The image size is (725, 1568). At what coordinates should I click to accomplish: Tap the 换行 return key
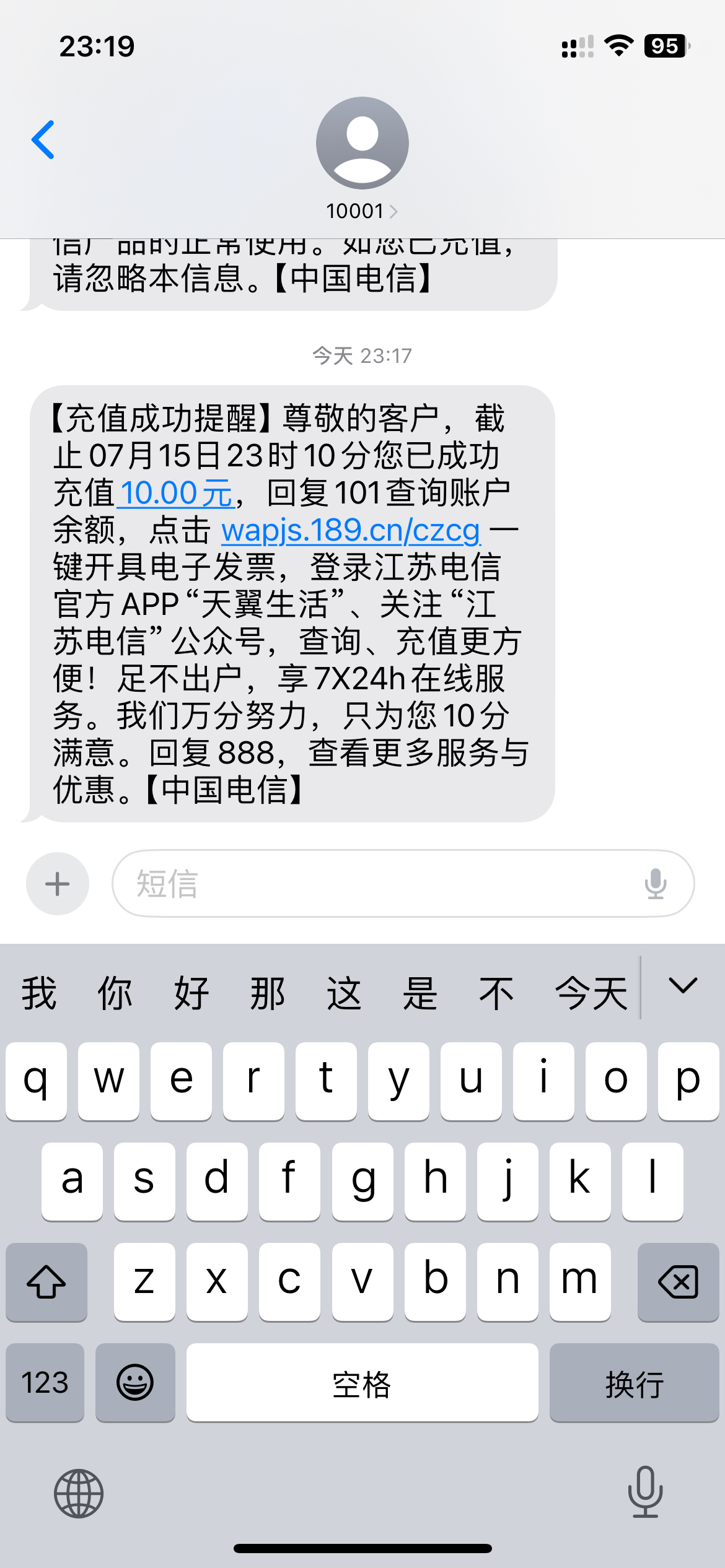(634, 1382)
